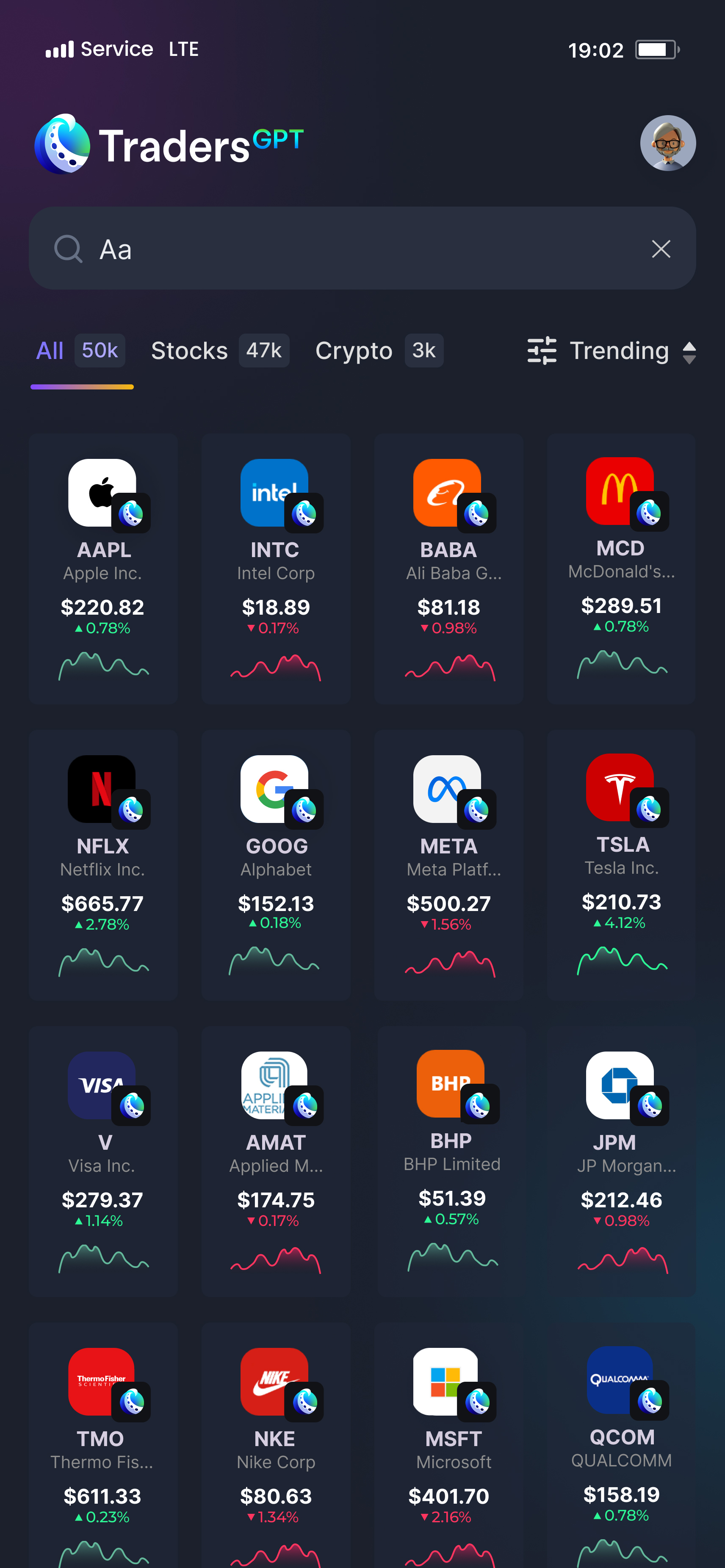Open the AMAT Applied Materials card
Image resolution: width=725 pixels, height=1568 pixels.
pos(276,1161)
